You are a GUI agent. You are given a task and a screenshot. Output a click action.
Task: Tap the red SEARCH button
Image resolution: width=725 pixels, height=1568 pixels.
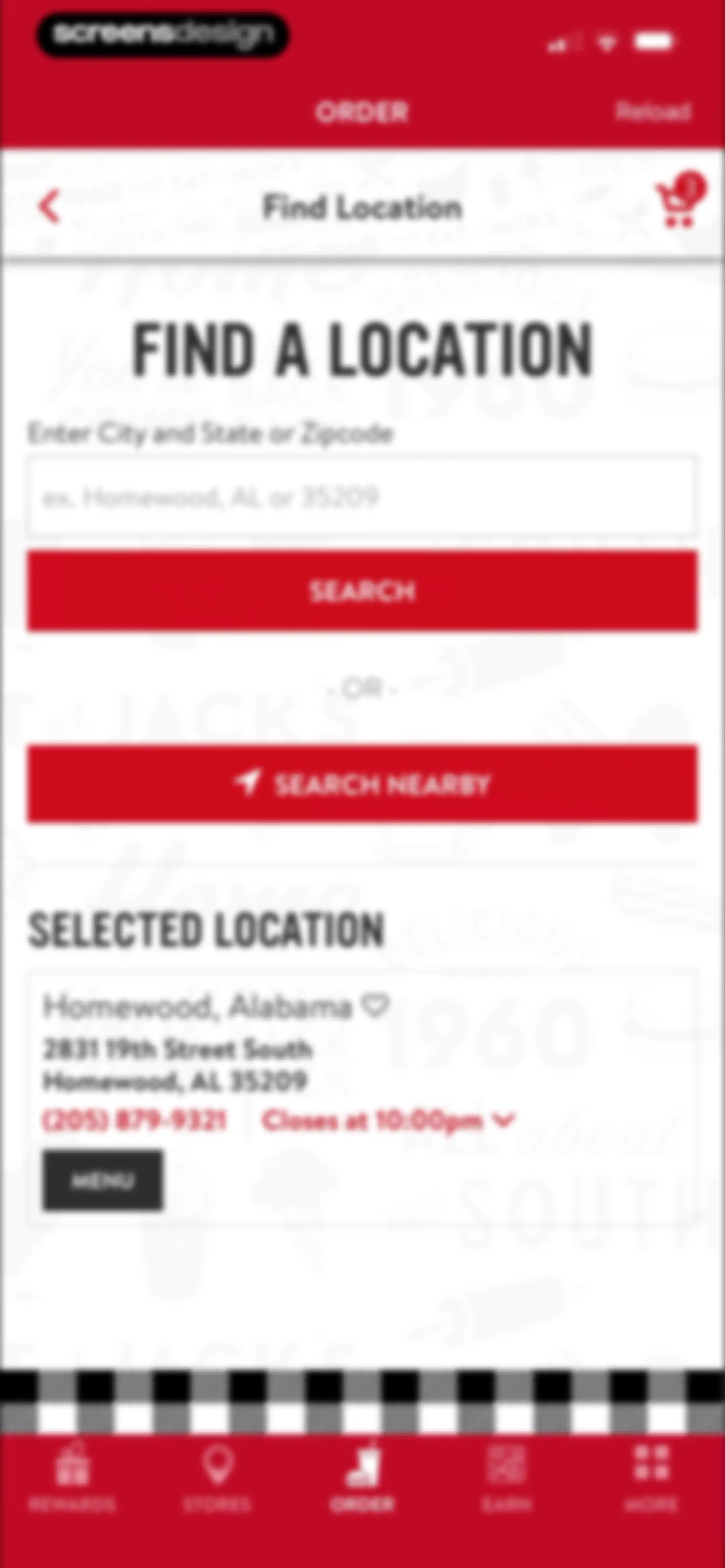(362, 591)
